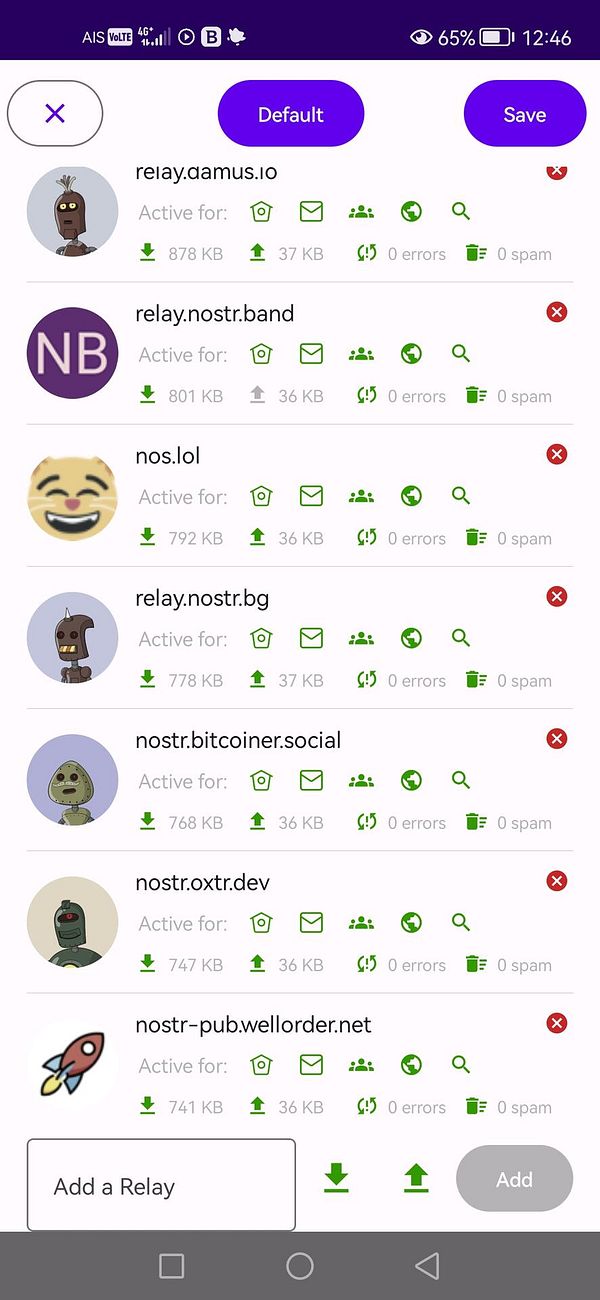Tap the Add button for new relay

514,1179
